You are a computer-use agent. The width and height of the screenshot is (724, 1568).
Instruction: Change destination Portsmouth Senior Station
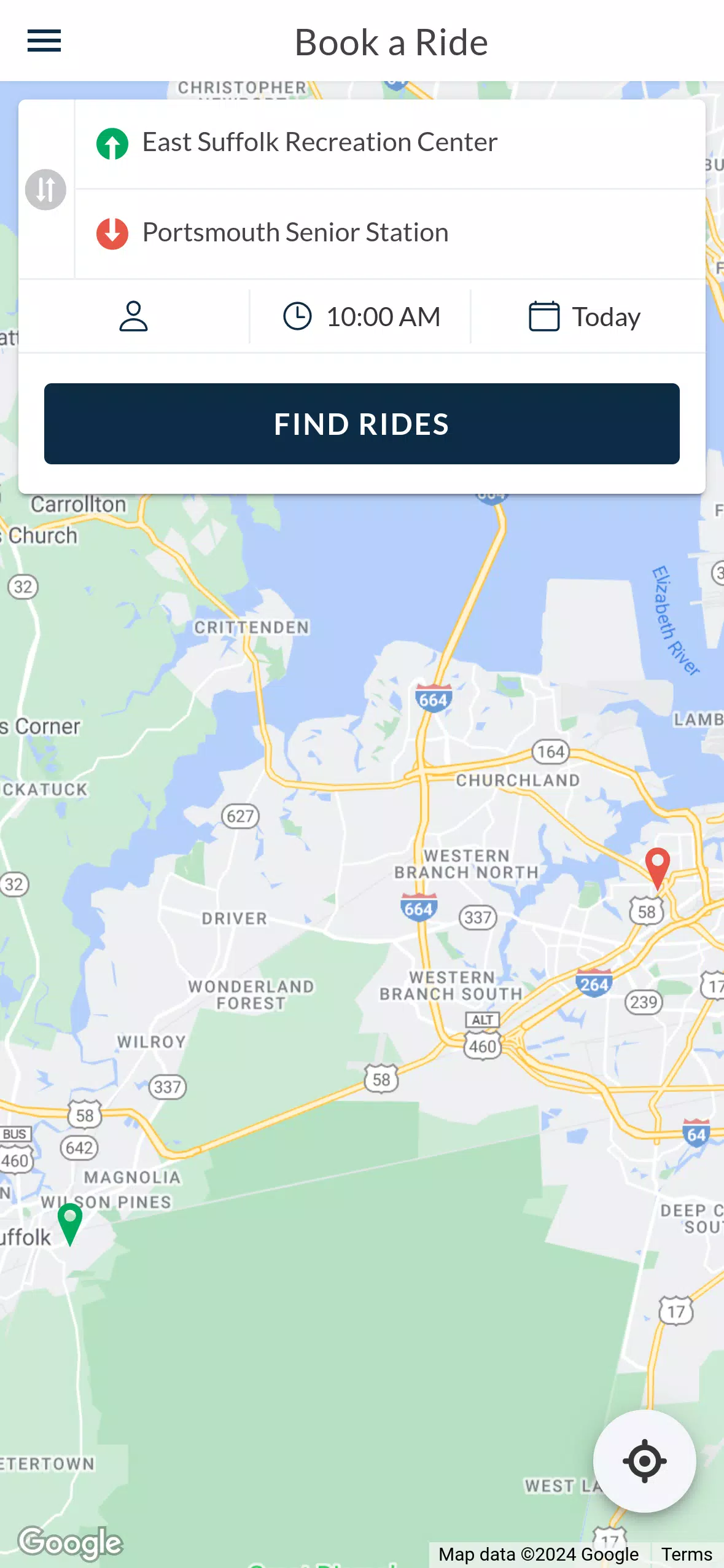[x=295, y=233]
